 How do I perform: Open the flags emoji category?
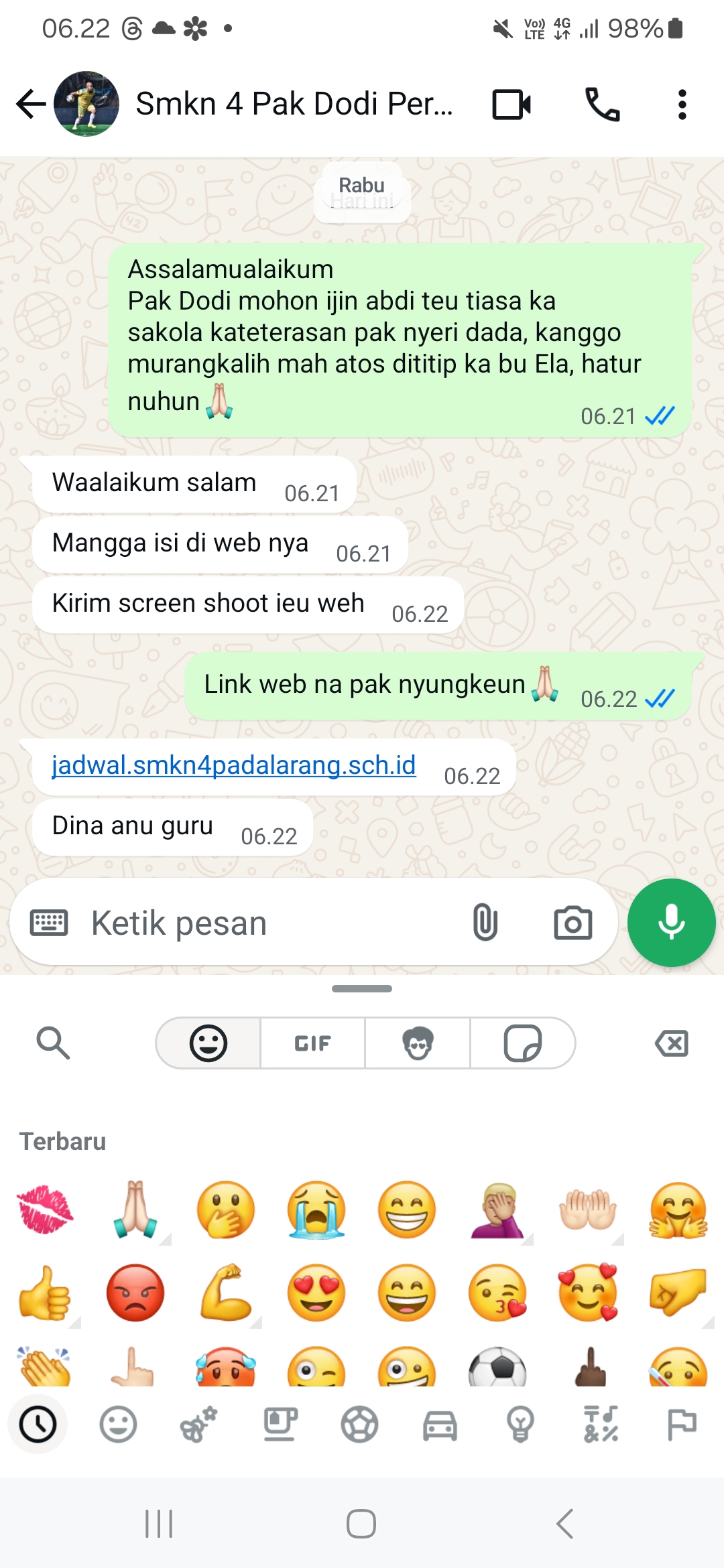682,1424
